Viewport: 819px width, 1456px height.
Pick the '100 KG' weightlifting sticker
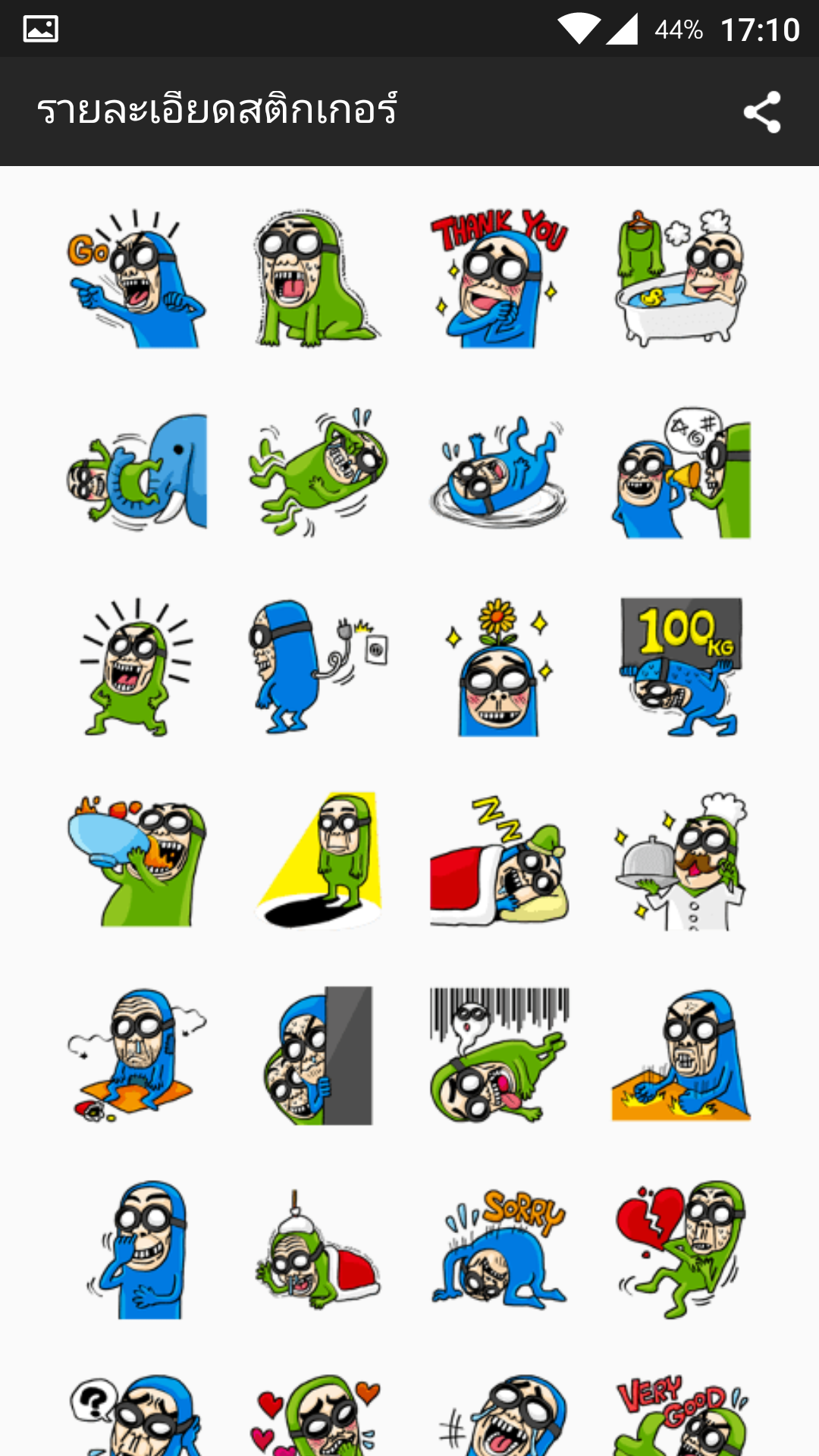point(681,667)
